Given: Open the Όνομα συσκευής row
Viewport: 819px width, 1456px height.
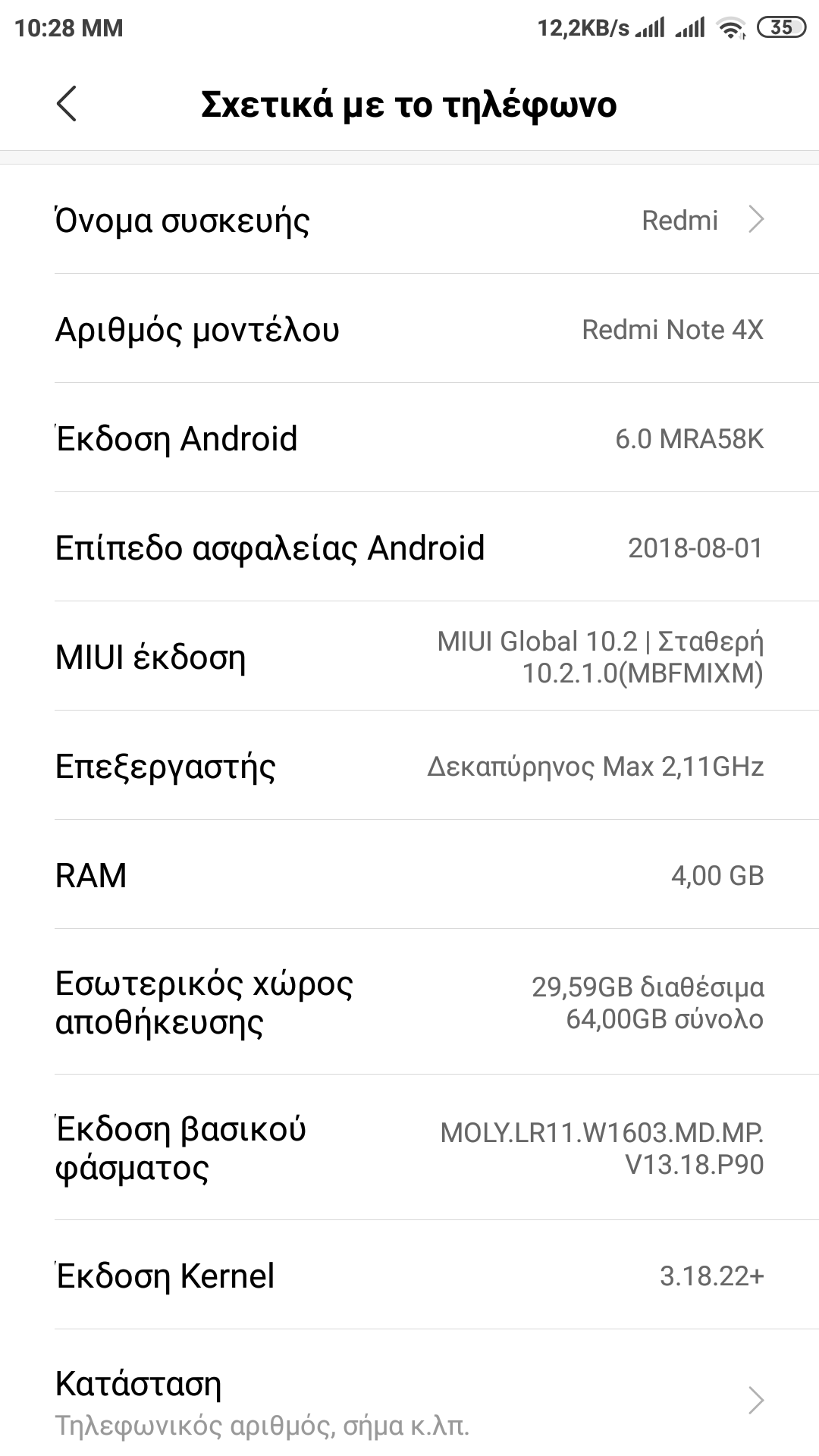Looking at the screenshot, I should pyautogui.click(x=409, y=220).
